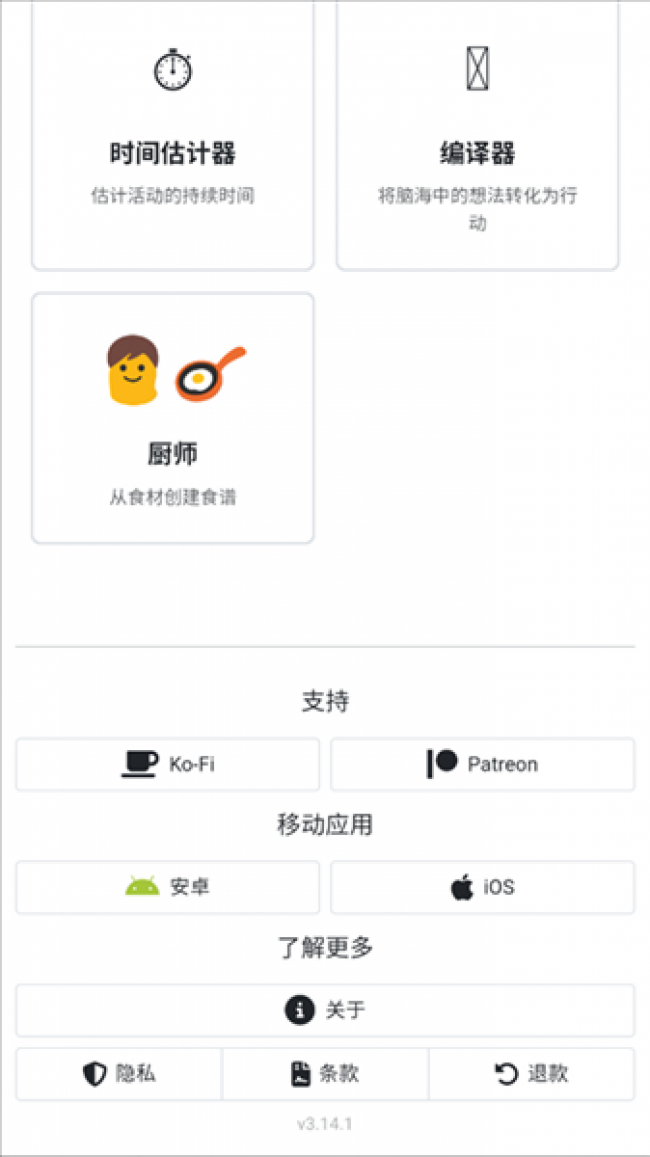650x1157 pixels.
Task: Open the 关于 about page
Action: 325,1010
